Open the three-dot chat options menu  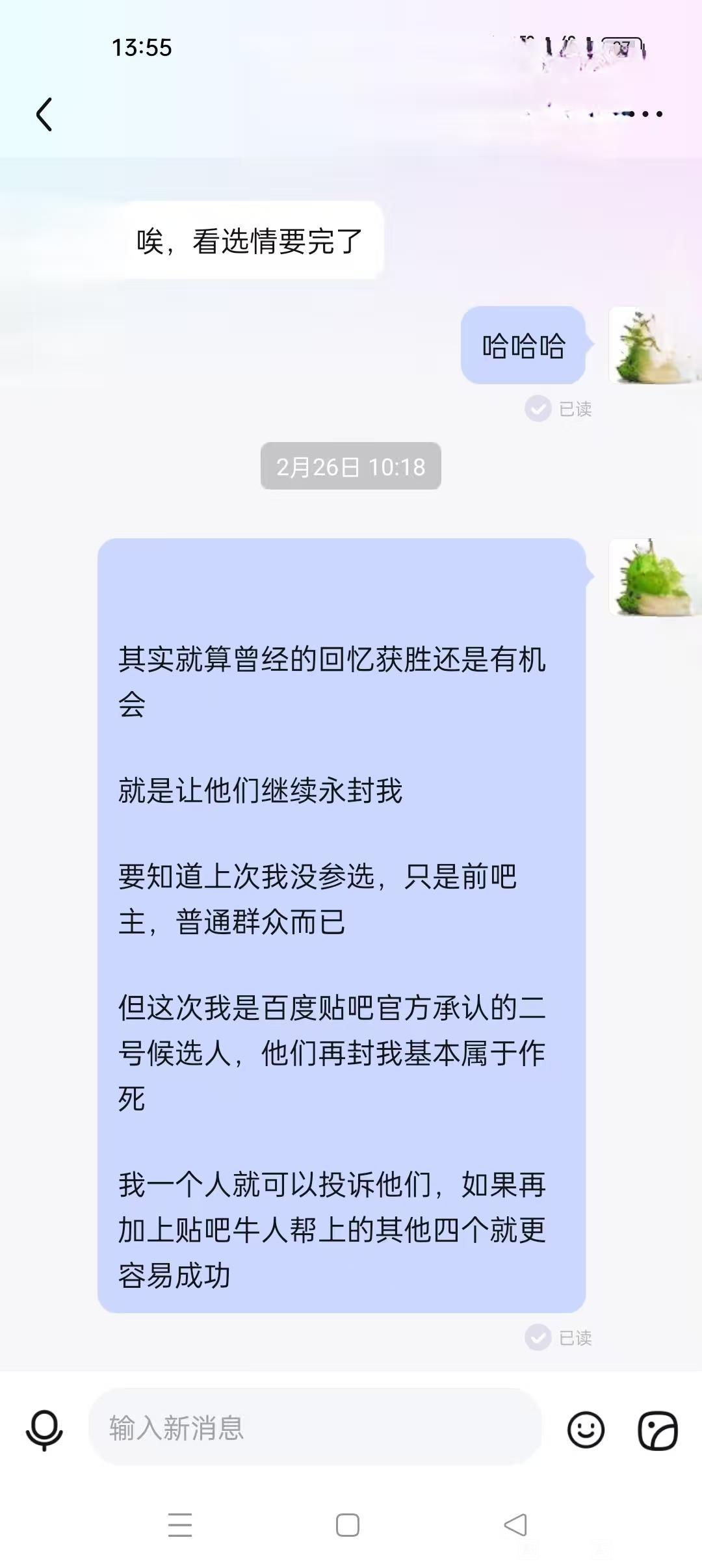pyautogui.click(x=645, y=114)
